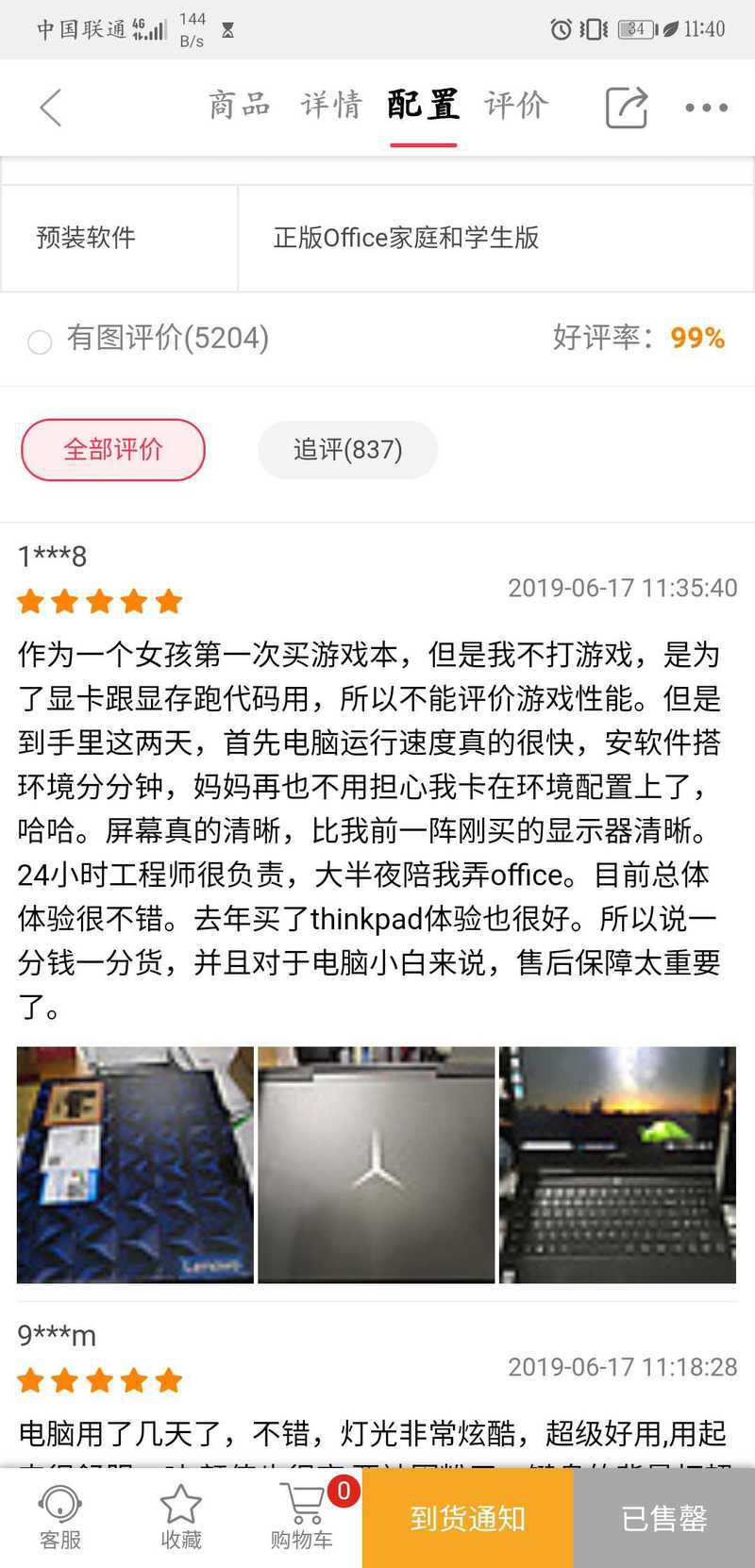Open the 购物车 shopping cart
This screenshot has height=1568, width=755.
(x=302, y=1517)
